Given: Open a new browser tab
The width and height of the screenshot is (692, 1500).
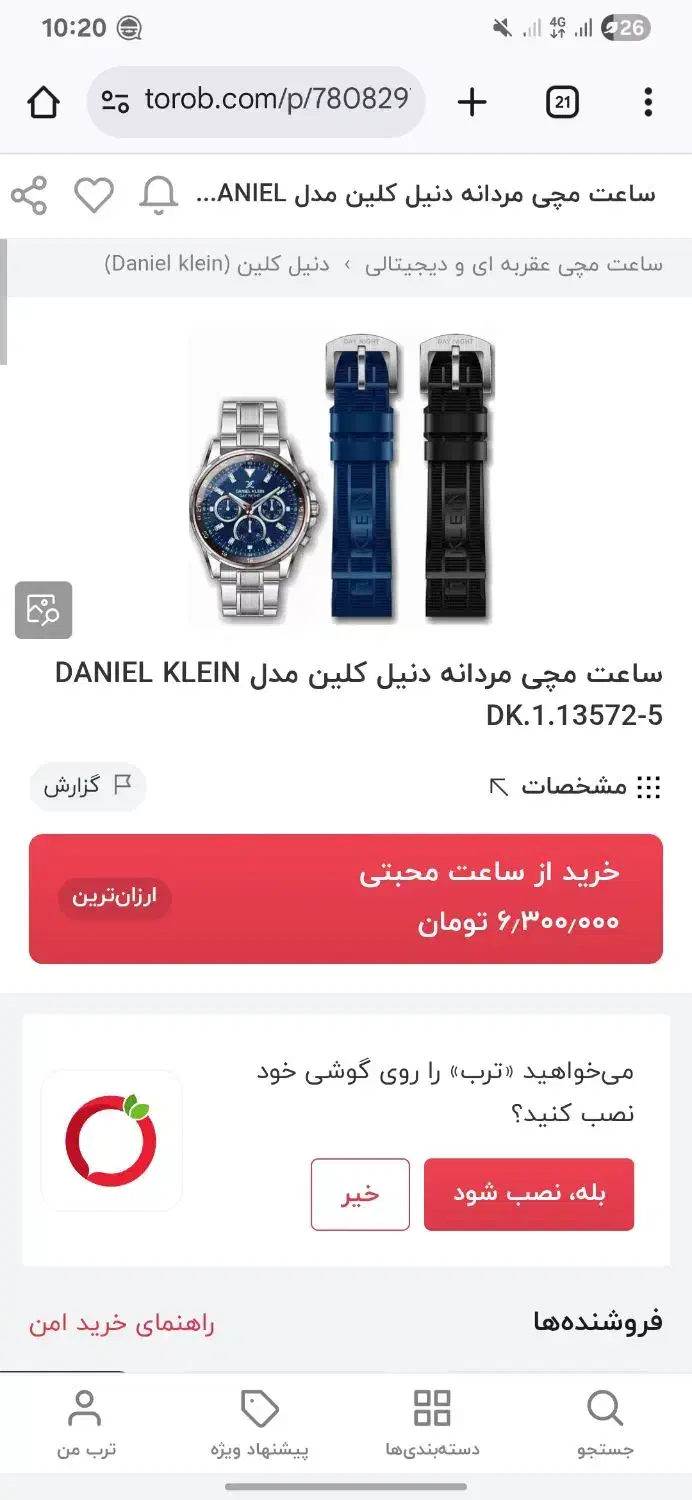Looking at the screenshot, I should (x=471, y=102).
